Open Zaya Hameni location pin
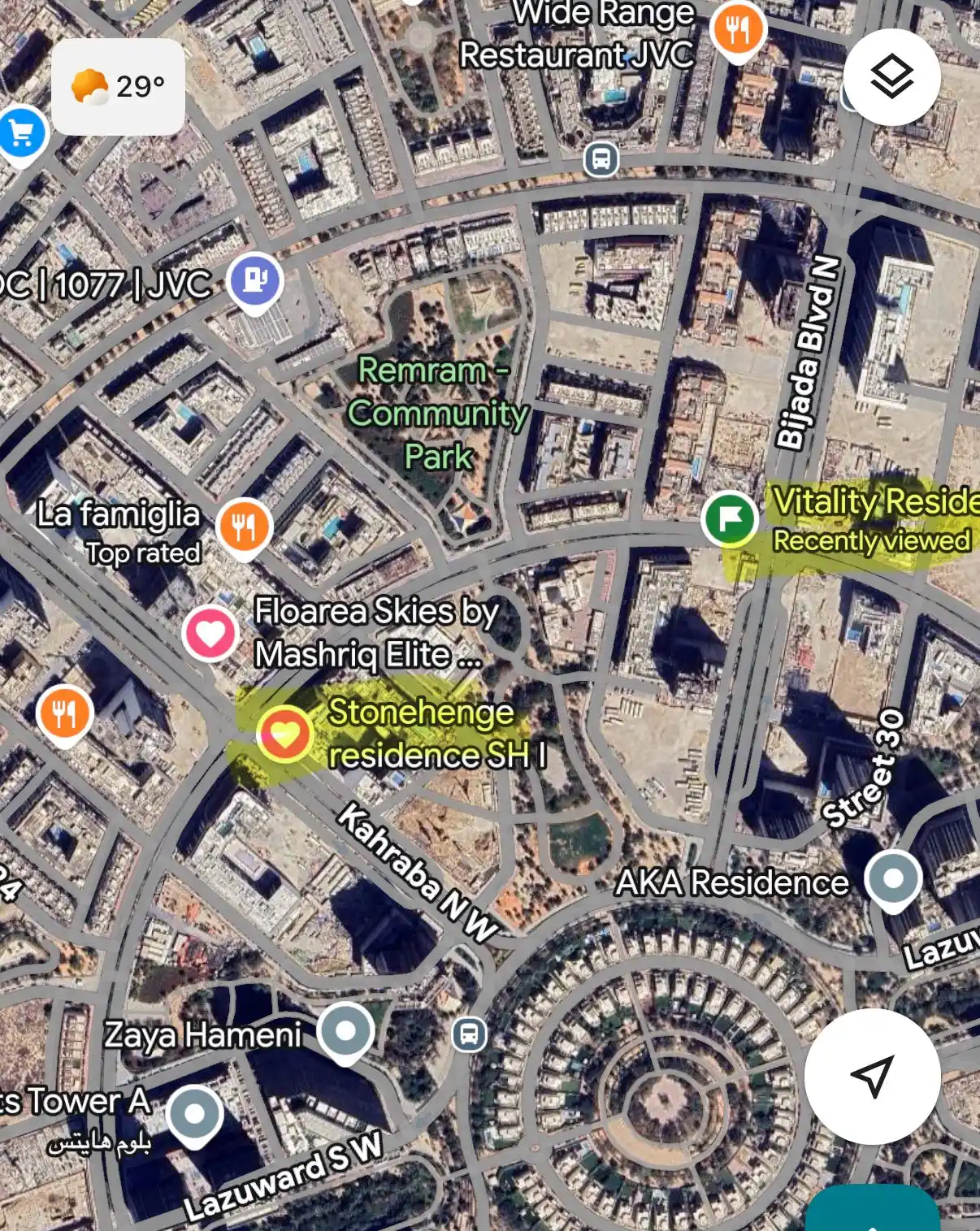 [346, 1031]
